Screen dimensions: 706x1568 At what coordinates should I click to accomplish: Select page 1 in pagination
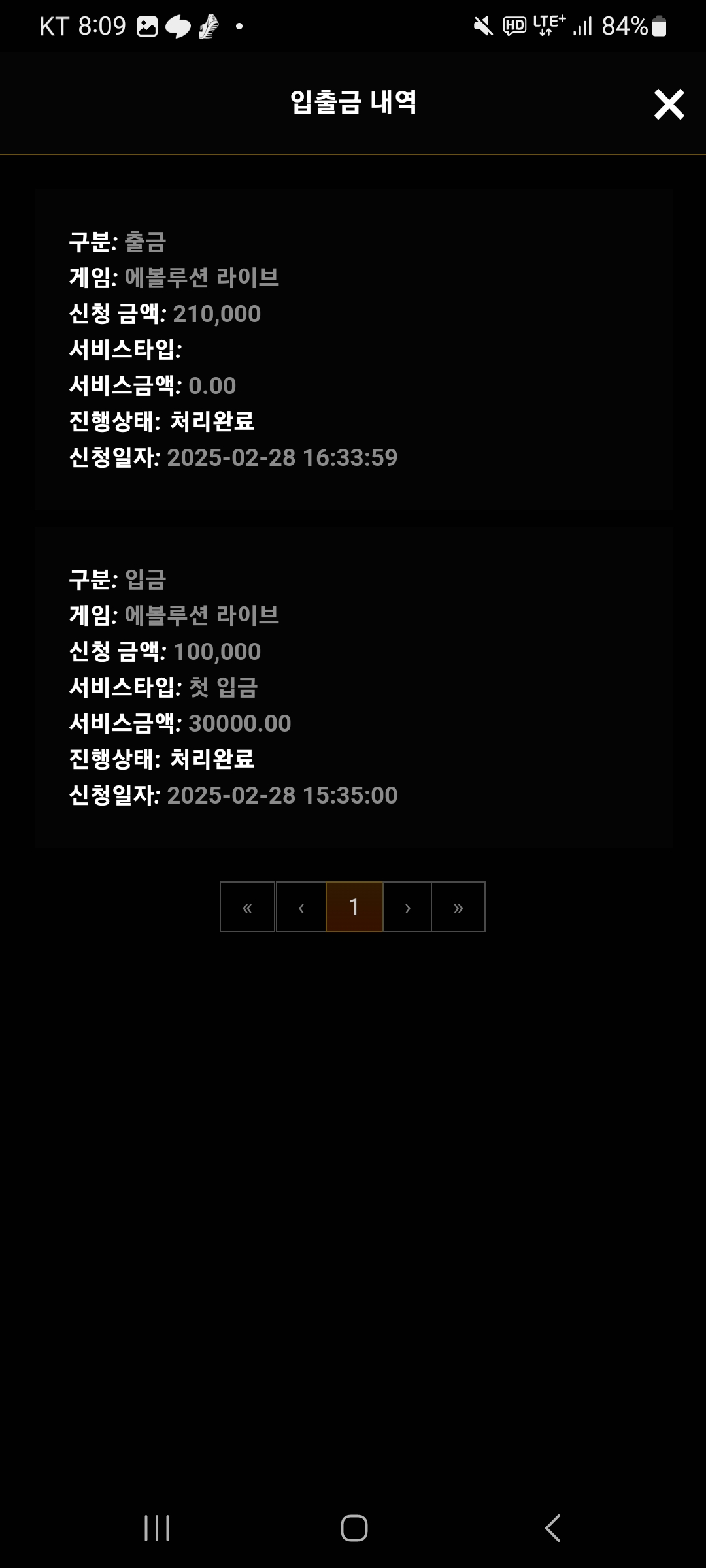[x=354, y=907]
